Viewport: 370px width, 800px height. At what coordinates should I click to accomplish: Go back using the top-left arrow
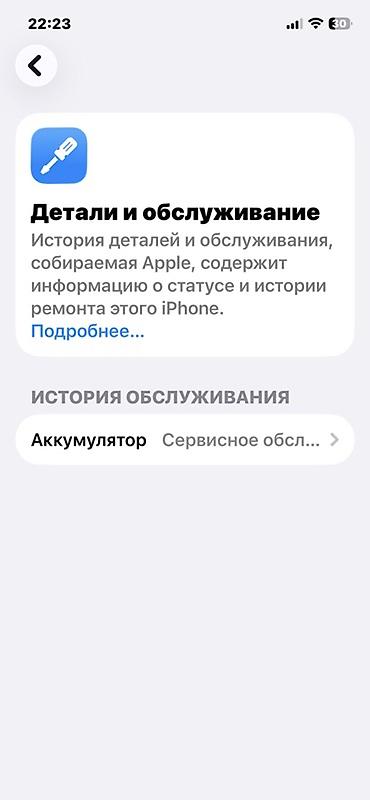click(x=36, y=65)
